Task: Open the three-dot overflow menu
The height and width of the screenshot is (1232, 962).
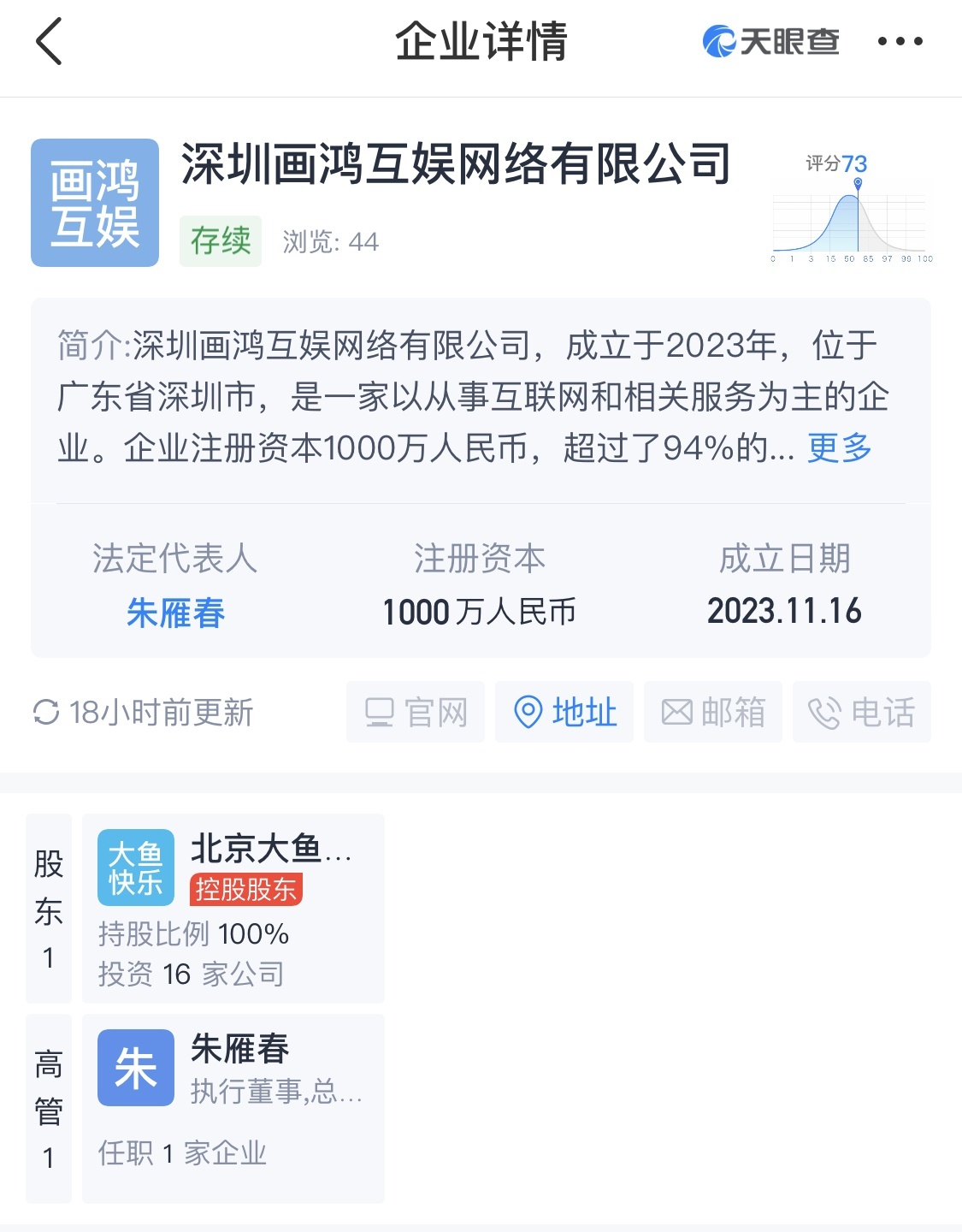Action: click(900, 41)
